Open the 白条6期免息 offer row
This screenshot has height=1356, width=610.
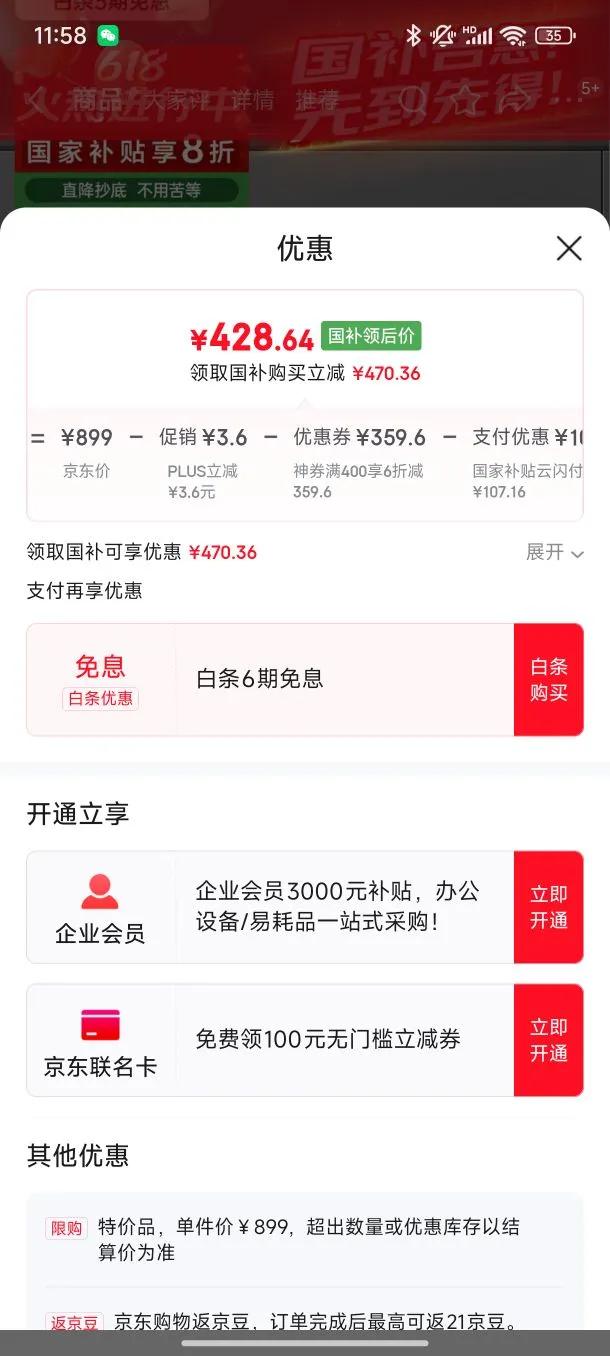point(270,680)
